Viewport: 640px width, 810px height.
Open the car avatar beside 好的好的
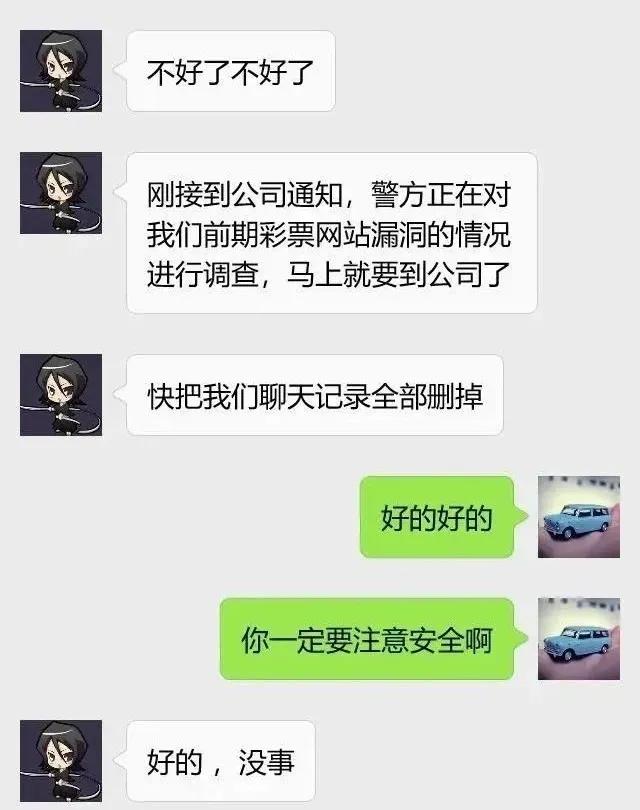click(x=578, y=517)
